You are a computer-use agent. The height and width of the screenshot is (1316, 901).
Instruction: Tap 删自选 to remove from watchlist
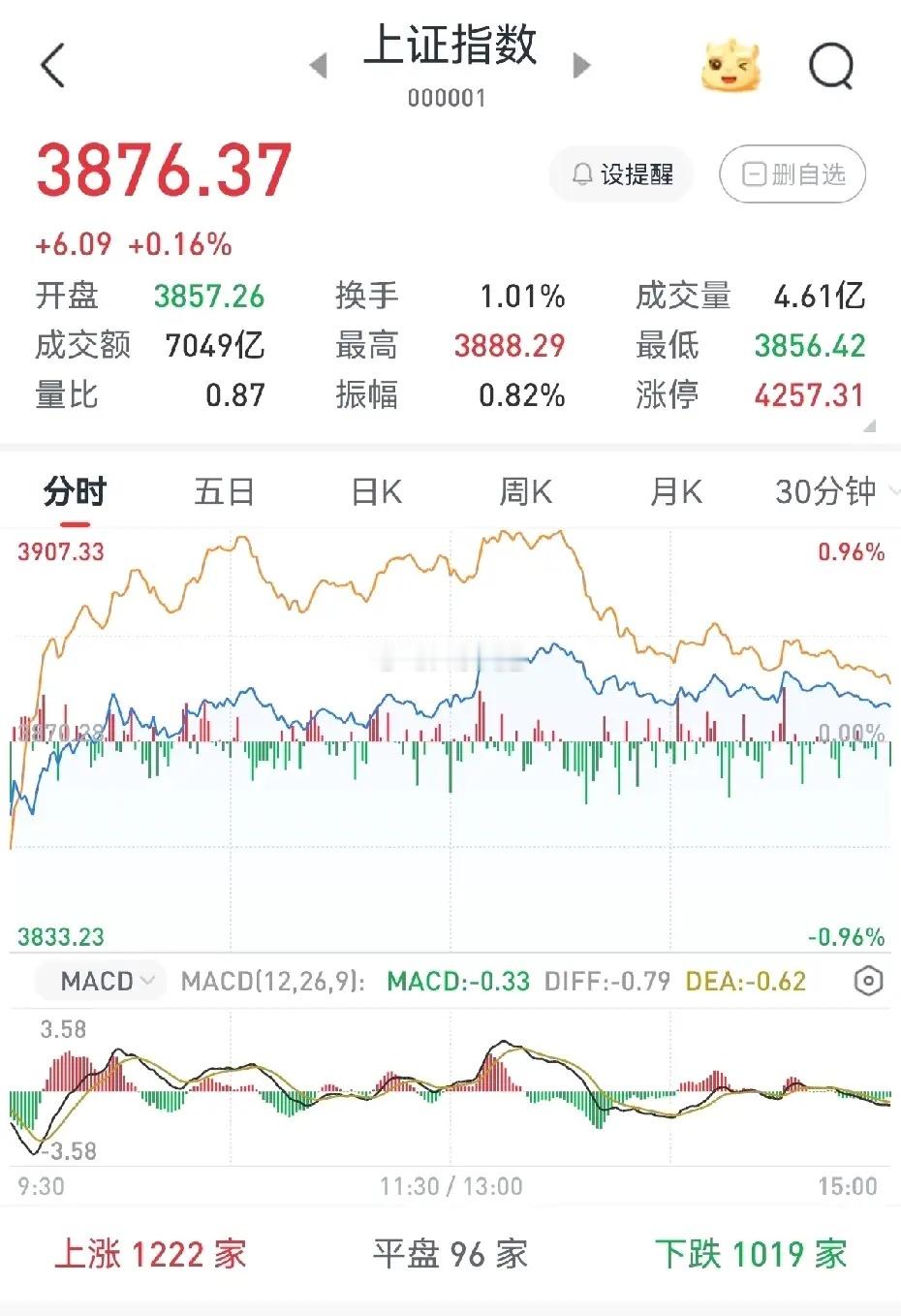point(792,174)
